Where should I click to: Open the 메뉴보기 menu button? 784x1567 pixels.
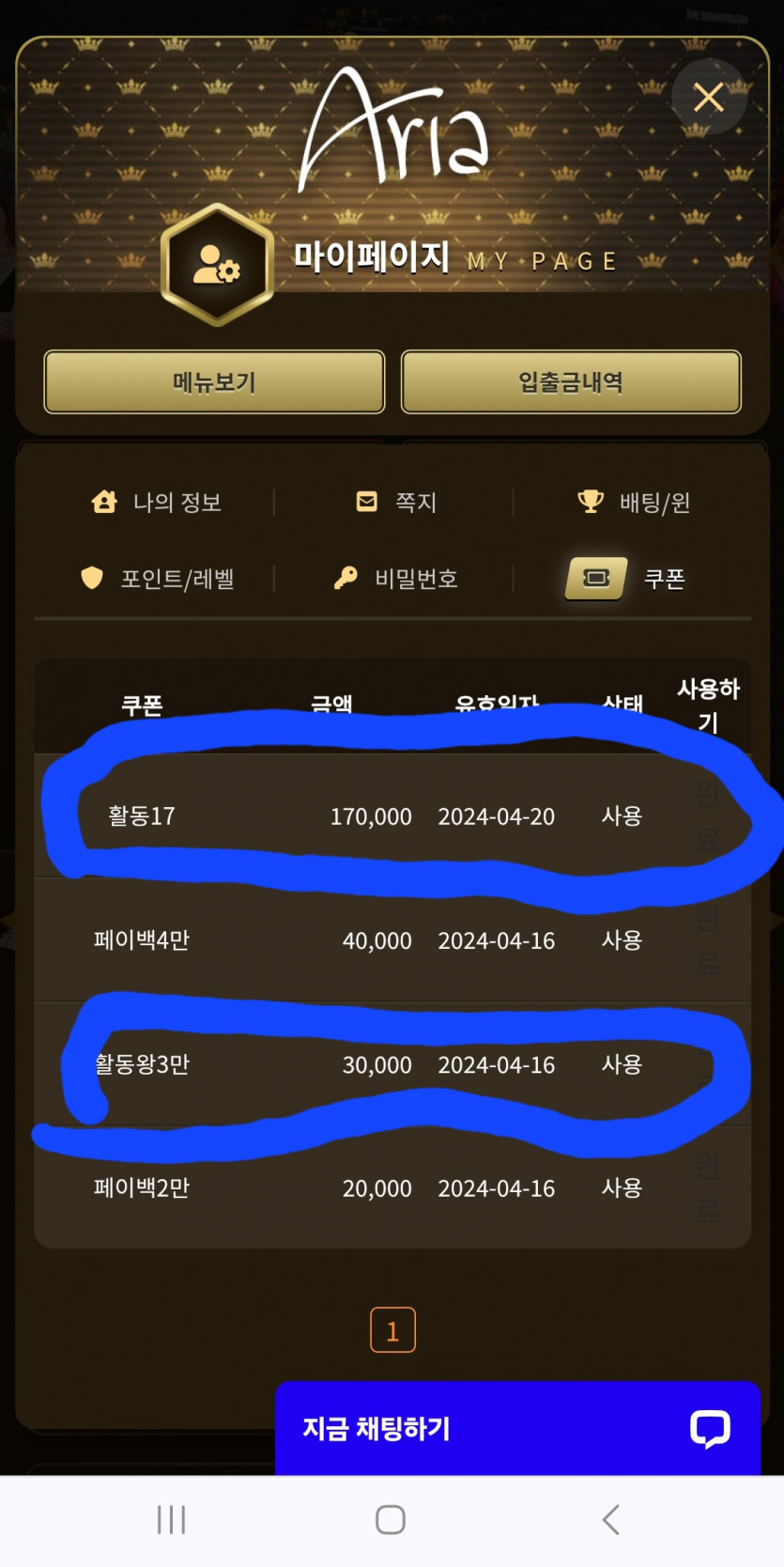[214, 382]
